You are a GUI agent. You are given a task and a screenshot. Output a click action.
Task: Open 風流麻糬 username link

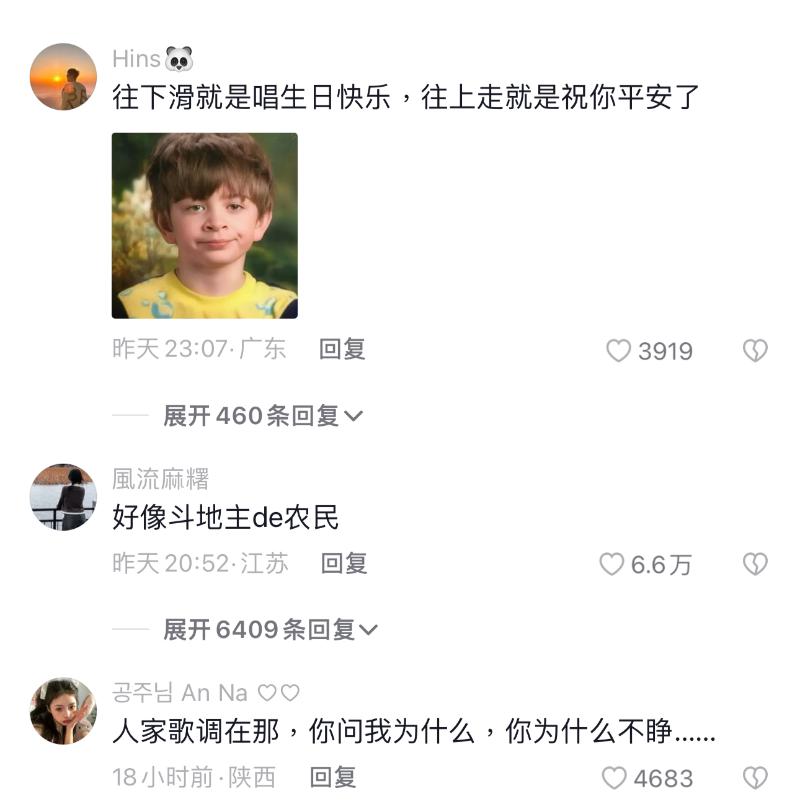(x=160, y=479)
